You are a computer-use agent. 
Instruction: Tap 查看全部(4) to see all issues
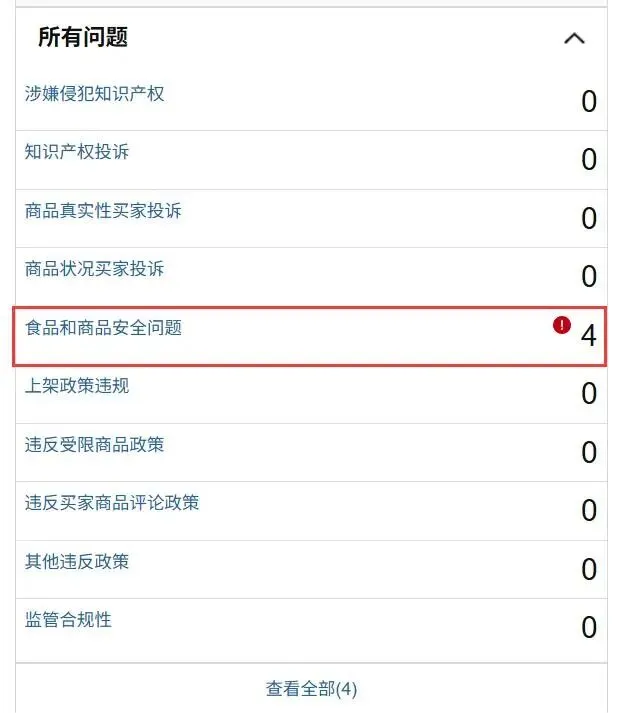[311, 689]
